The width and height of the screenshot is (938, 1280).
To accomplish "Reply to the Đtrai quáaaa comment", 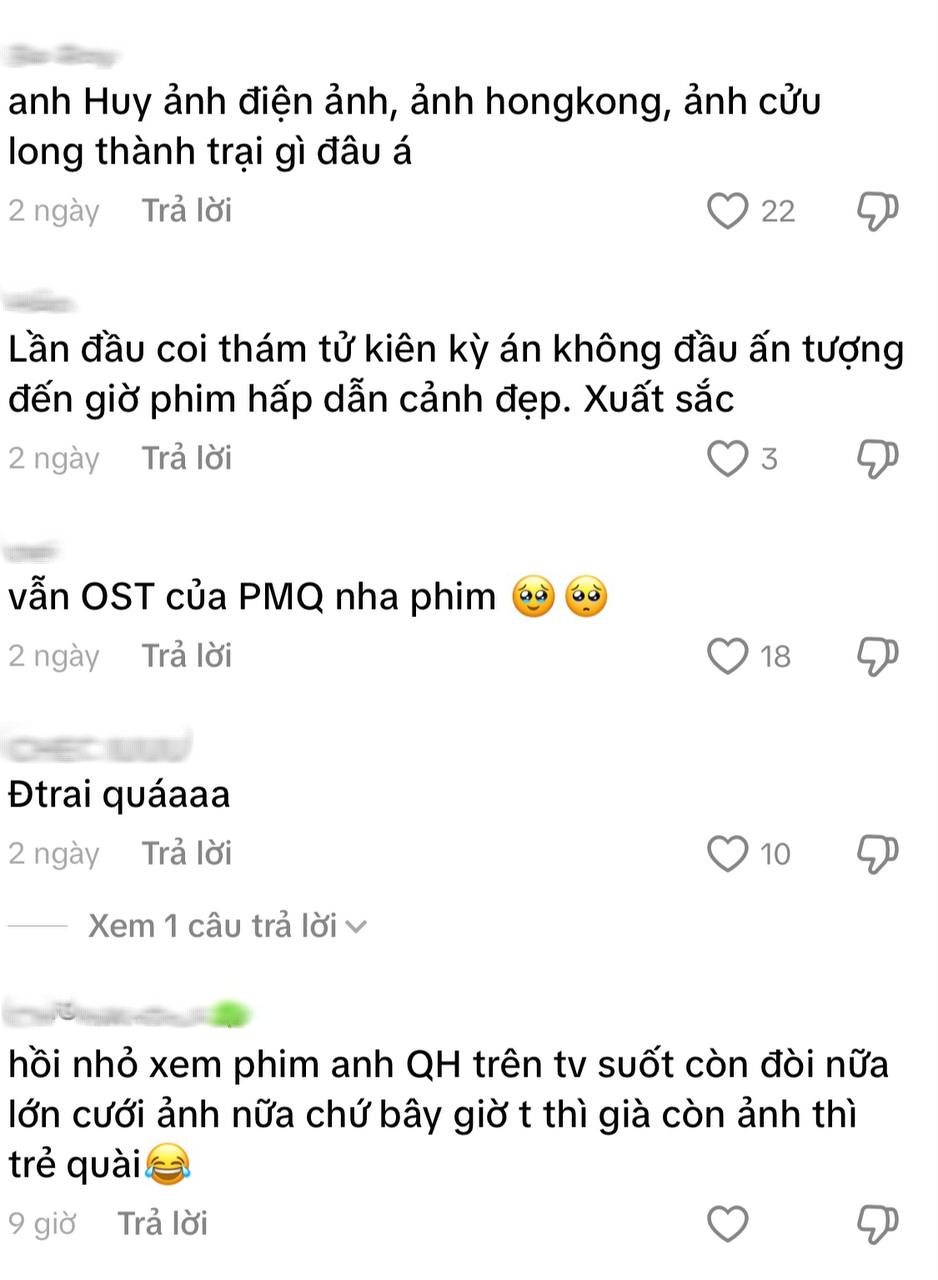I will pos(186,854).
